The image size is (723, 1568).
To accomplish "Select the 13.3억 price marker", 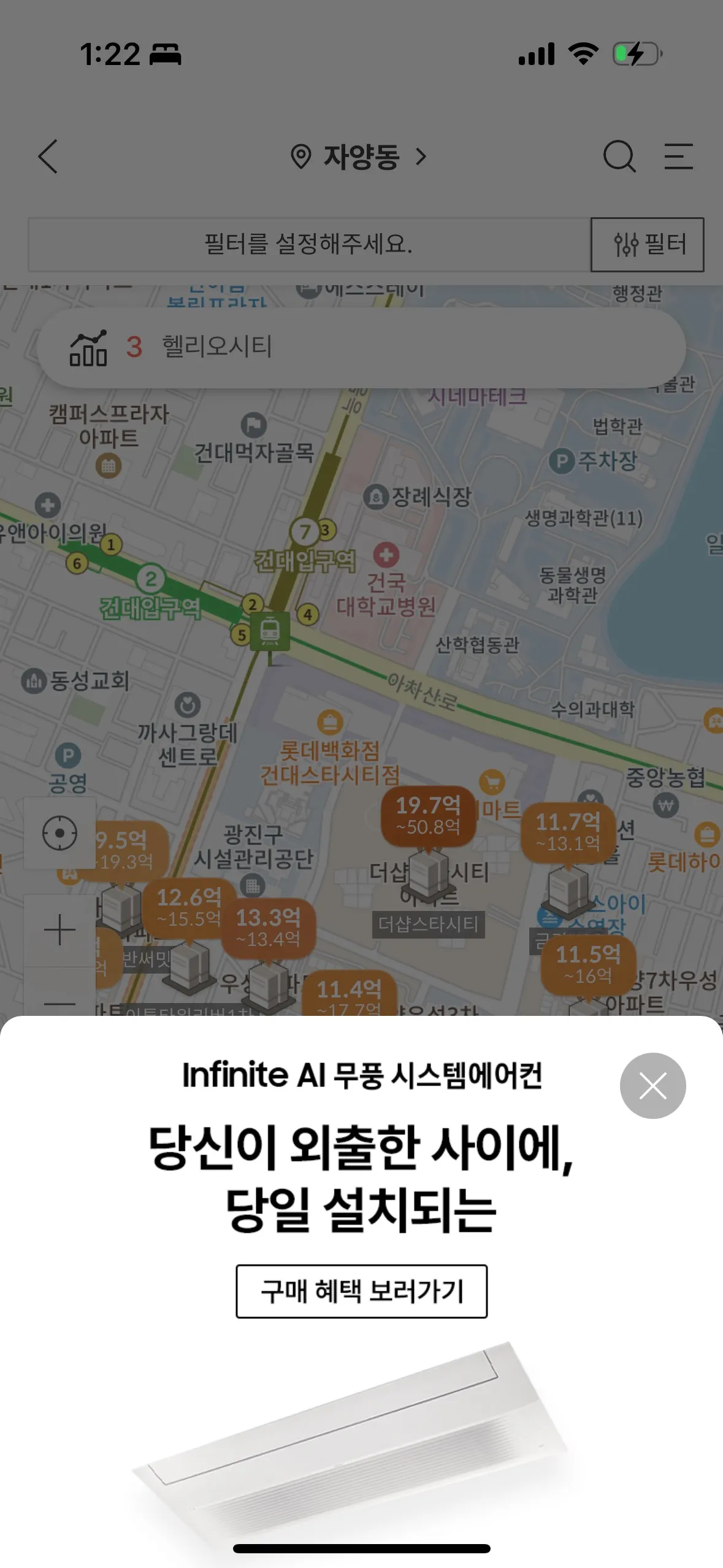I will coord(269,928).
